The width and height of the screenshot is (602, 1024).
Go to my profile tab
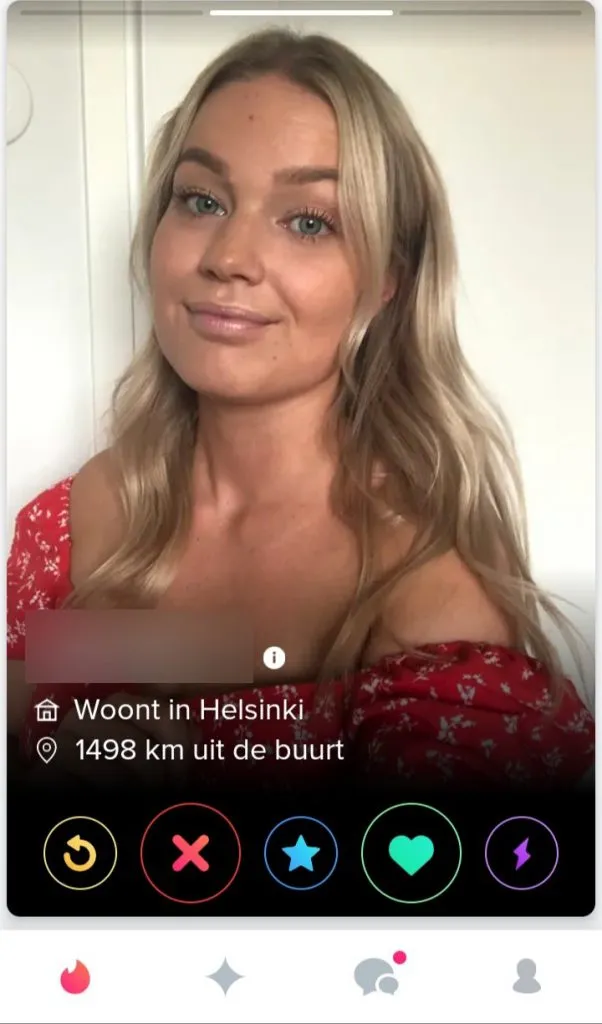526,977
